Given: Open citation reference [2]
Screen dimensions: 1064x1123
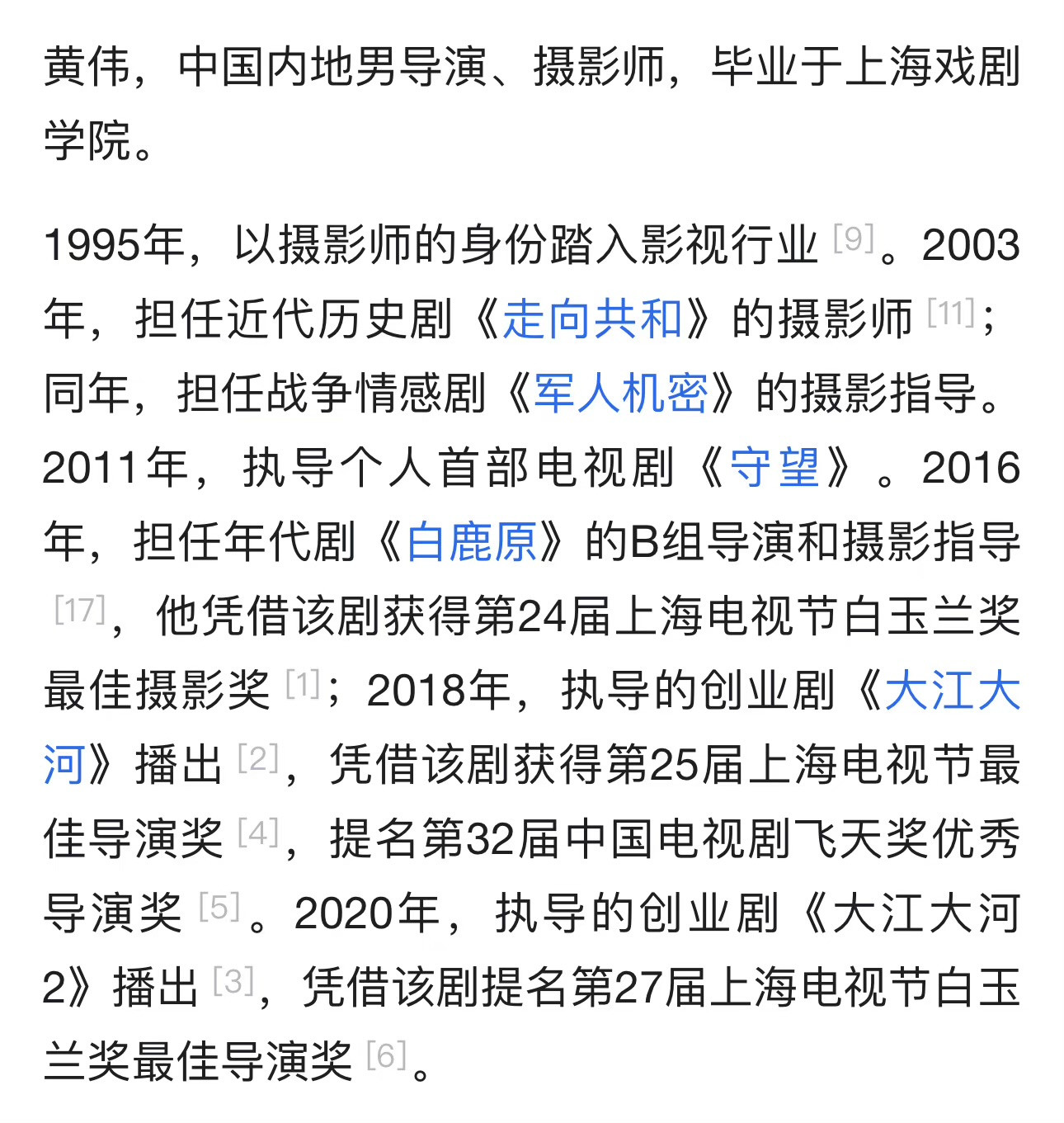Looking at the screenshot, I should point(258,758).
